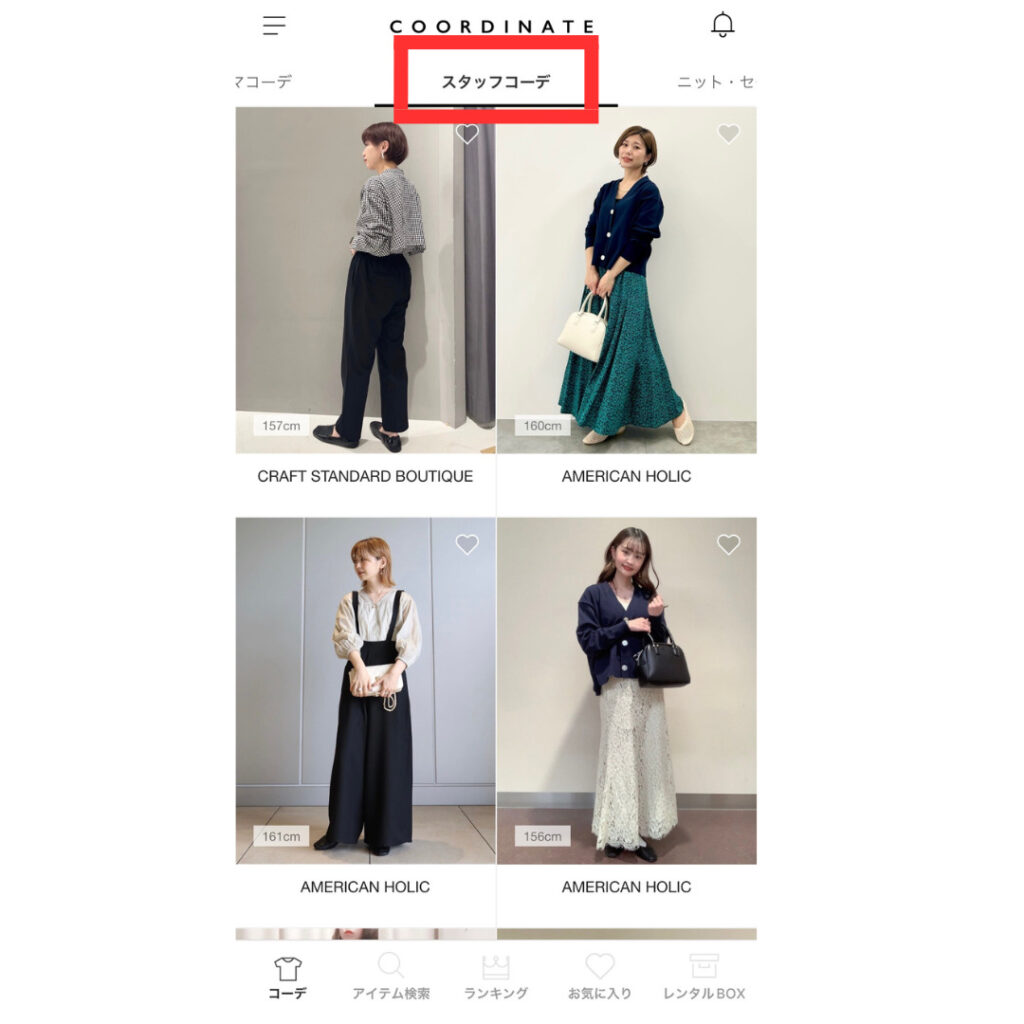Screen dimensions: 1024x1024
Task: Like the CRAFT STANDARD BOUTIQUE outfit
Action: 467,134
